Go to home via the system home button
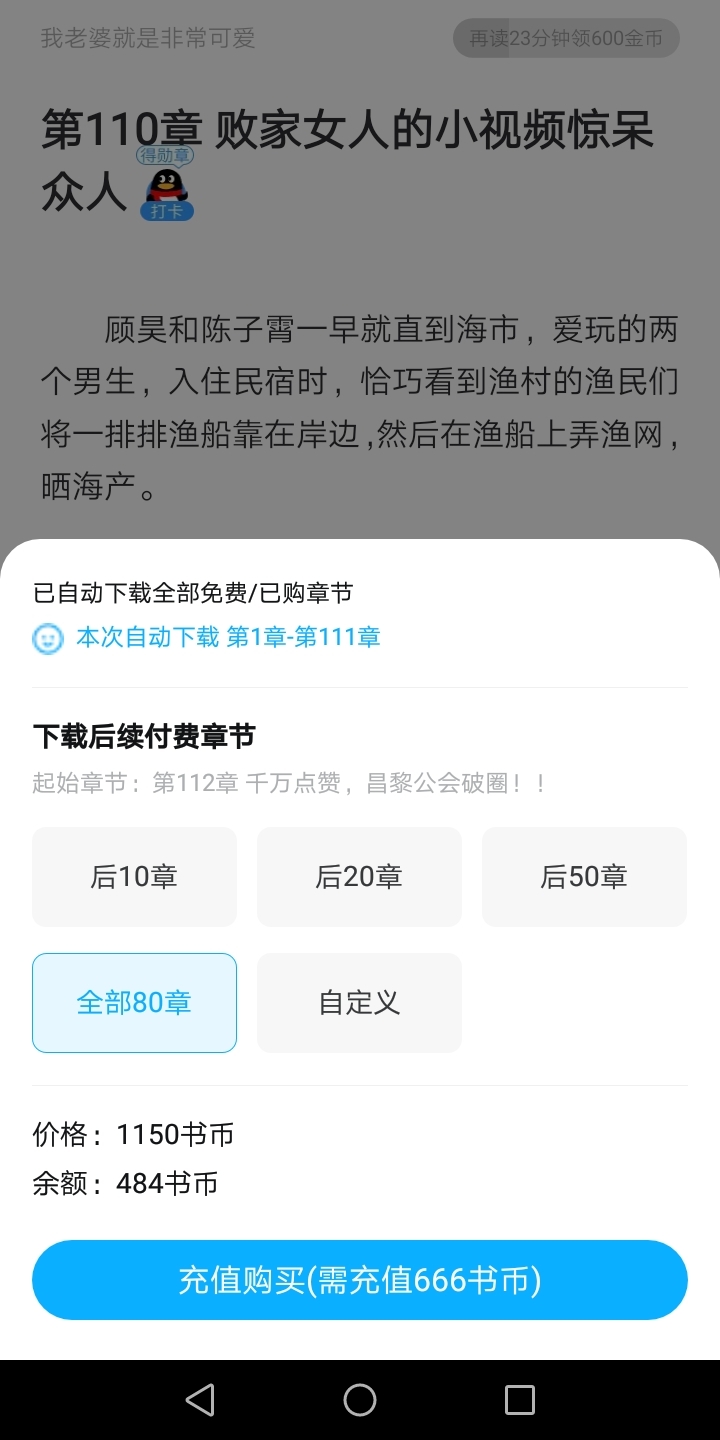The image size is (720, 1440). [x=360, y=1400]
